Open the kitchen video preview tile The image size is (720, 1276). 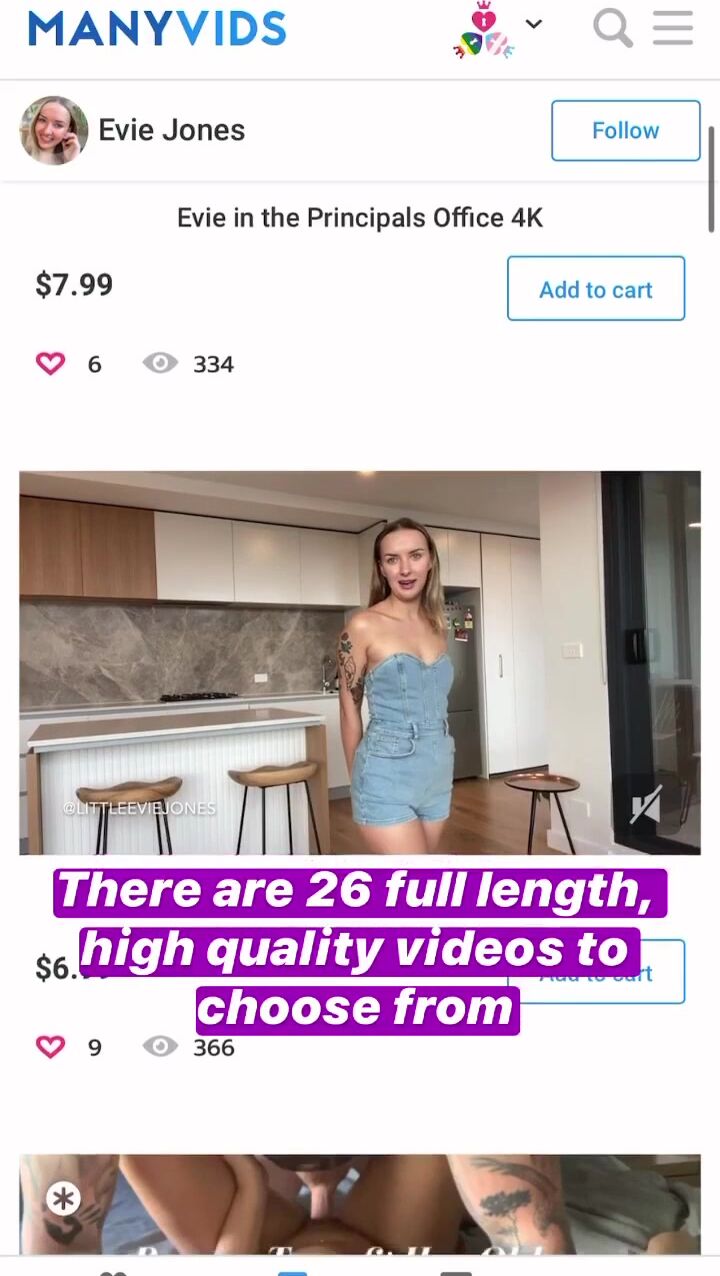pyautogui.click(x=360, y=663)
